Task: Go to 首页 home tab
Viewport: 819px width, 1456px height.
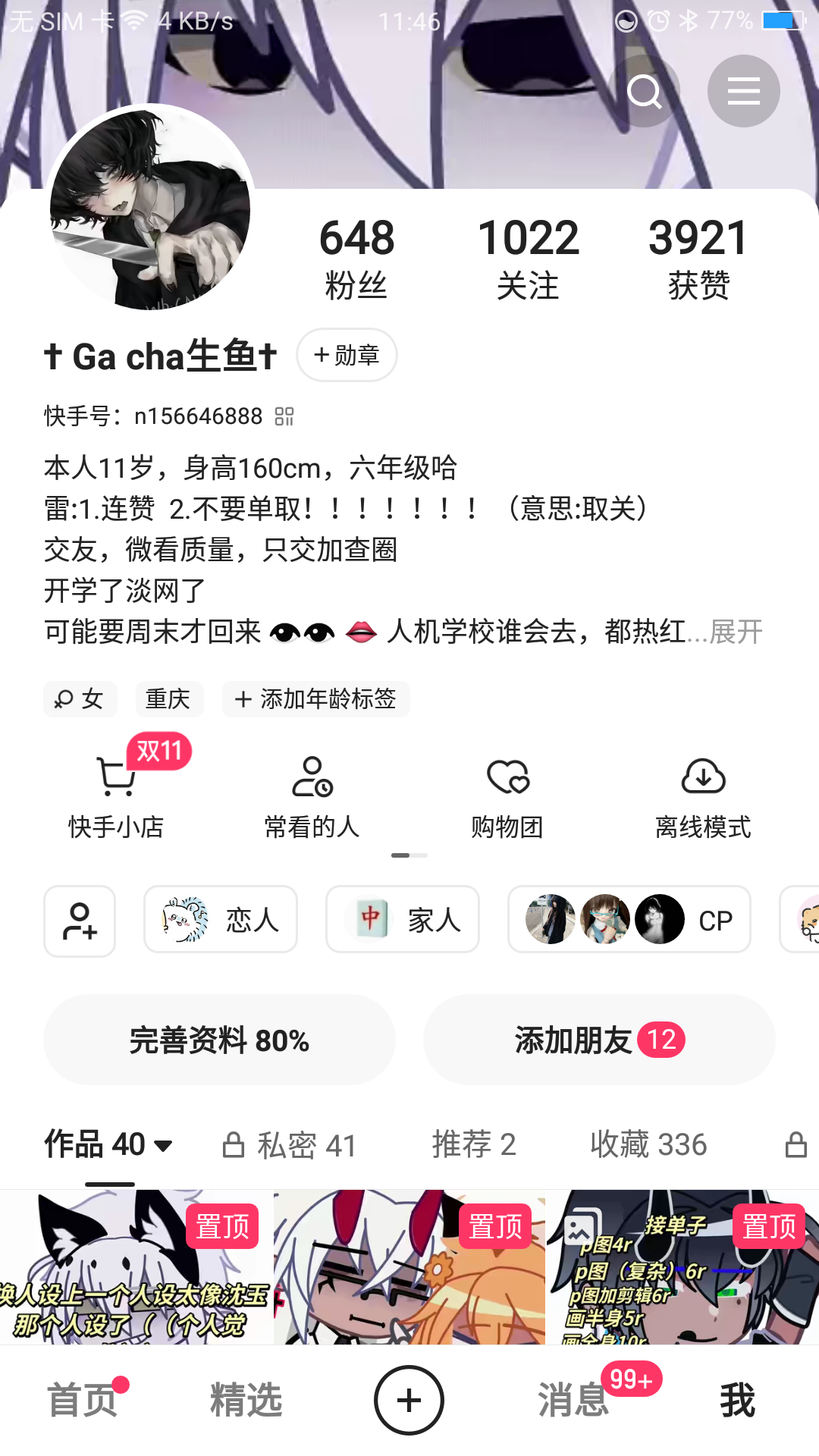Action: (x=82, y=1400)
